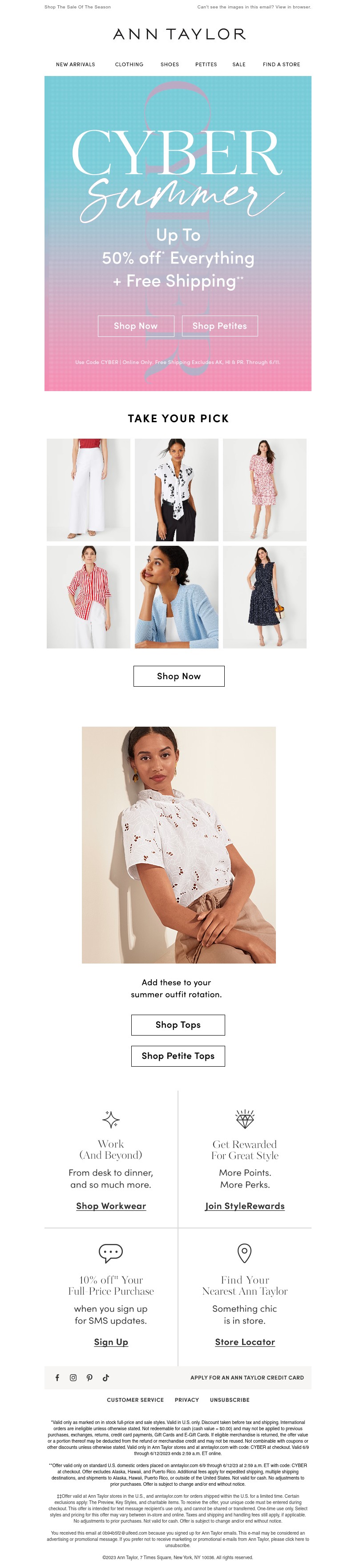Image resolution: width=356 pixels, height=1568 pixels.
Task: Follow the Join StyleRewards link
Action: point(244,1206)
